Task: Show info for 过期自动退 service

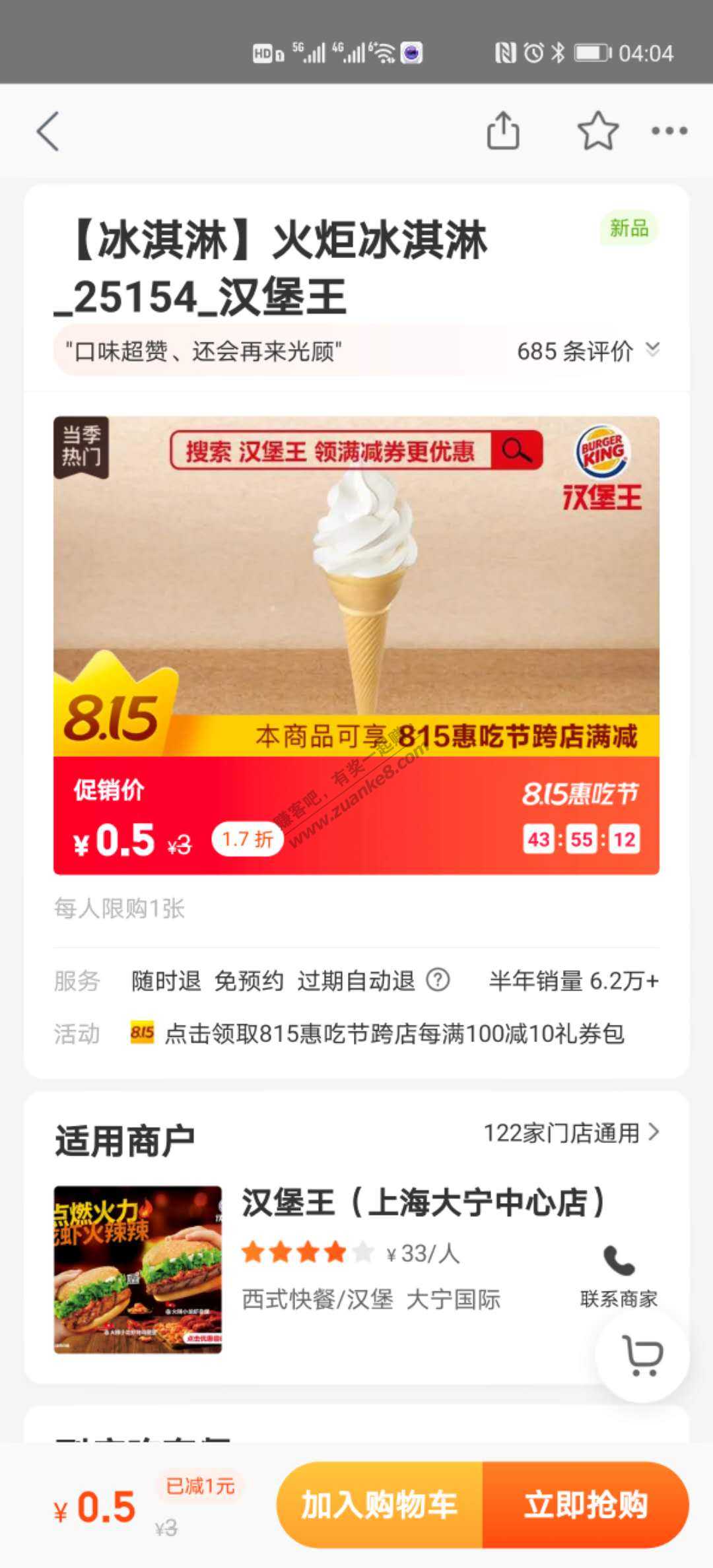Action: 438,980
